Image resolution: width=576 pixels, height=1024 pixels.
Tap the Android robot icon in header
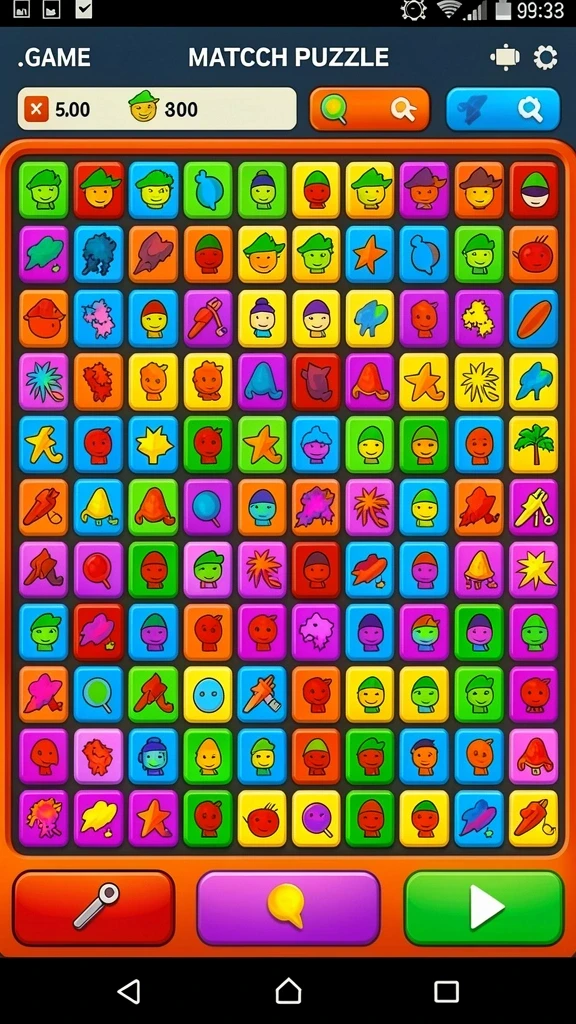pos(505,58)
